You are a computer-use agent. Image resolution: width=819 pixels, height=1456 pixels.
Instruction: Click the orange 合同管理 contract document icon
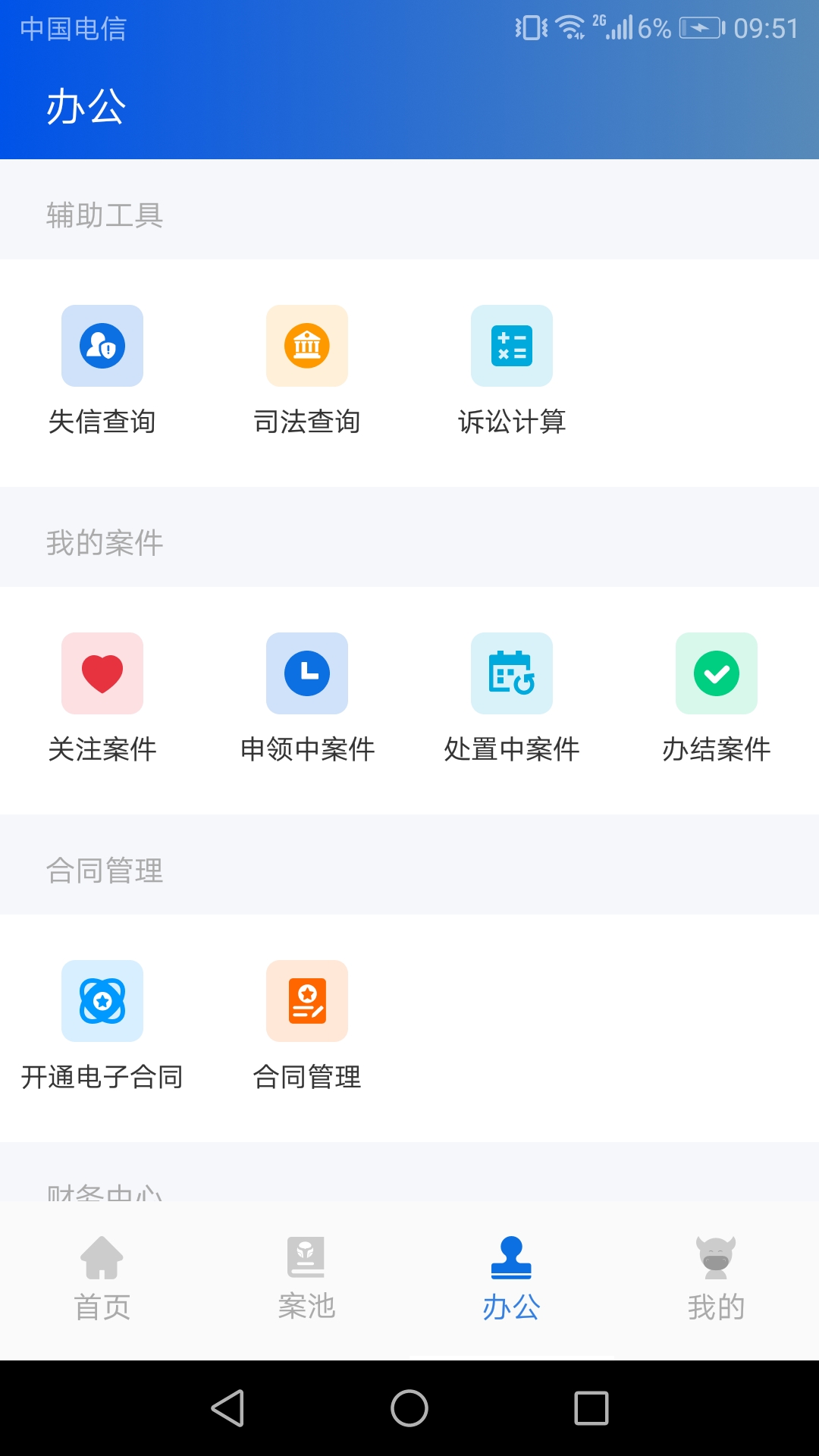(307, 1001)
